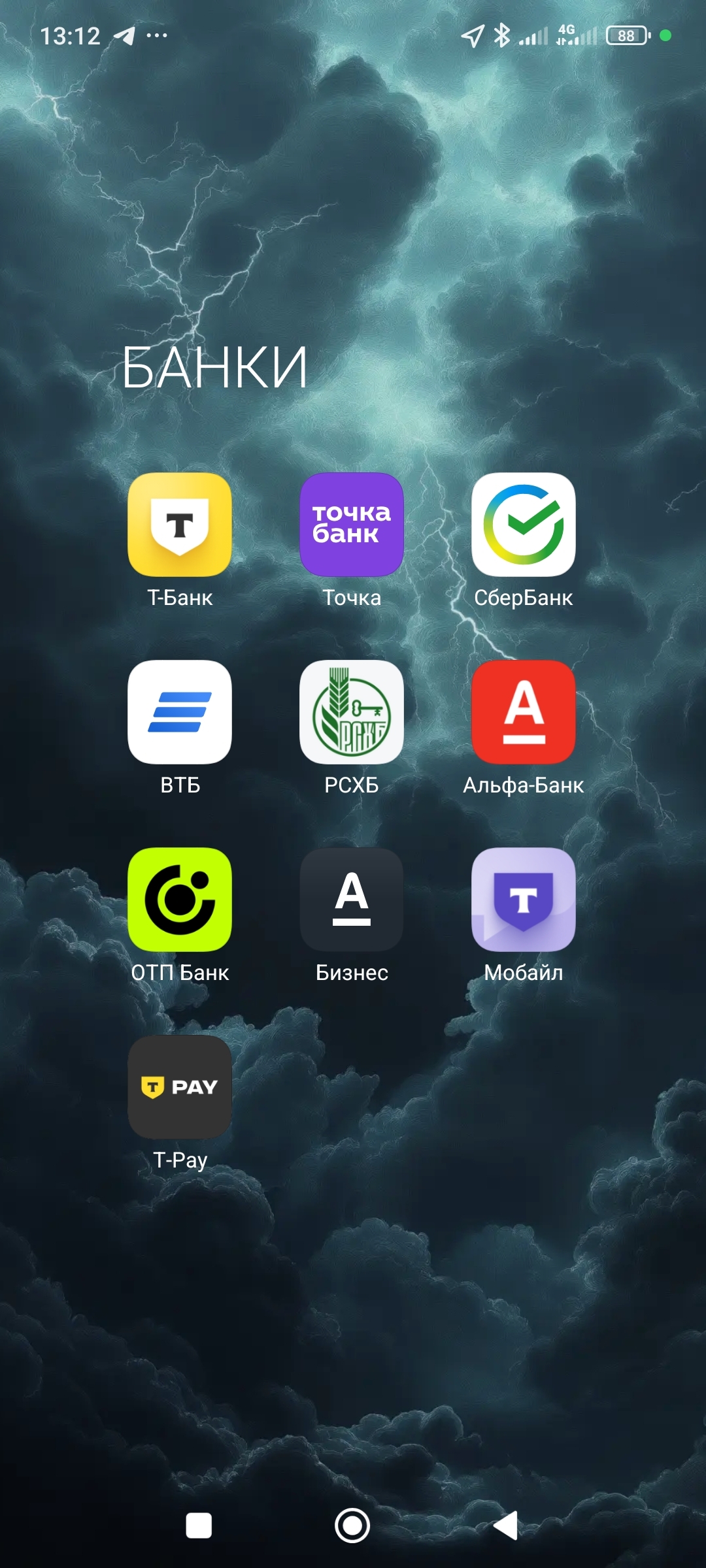Show recent apps
The height and width of the screenshot is (1568, 706).
tap(199, 1526)
